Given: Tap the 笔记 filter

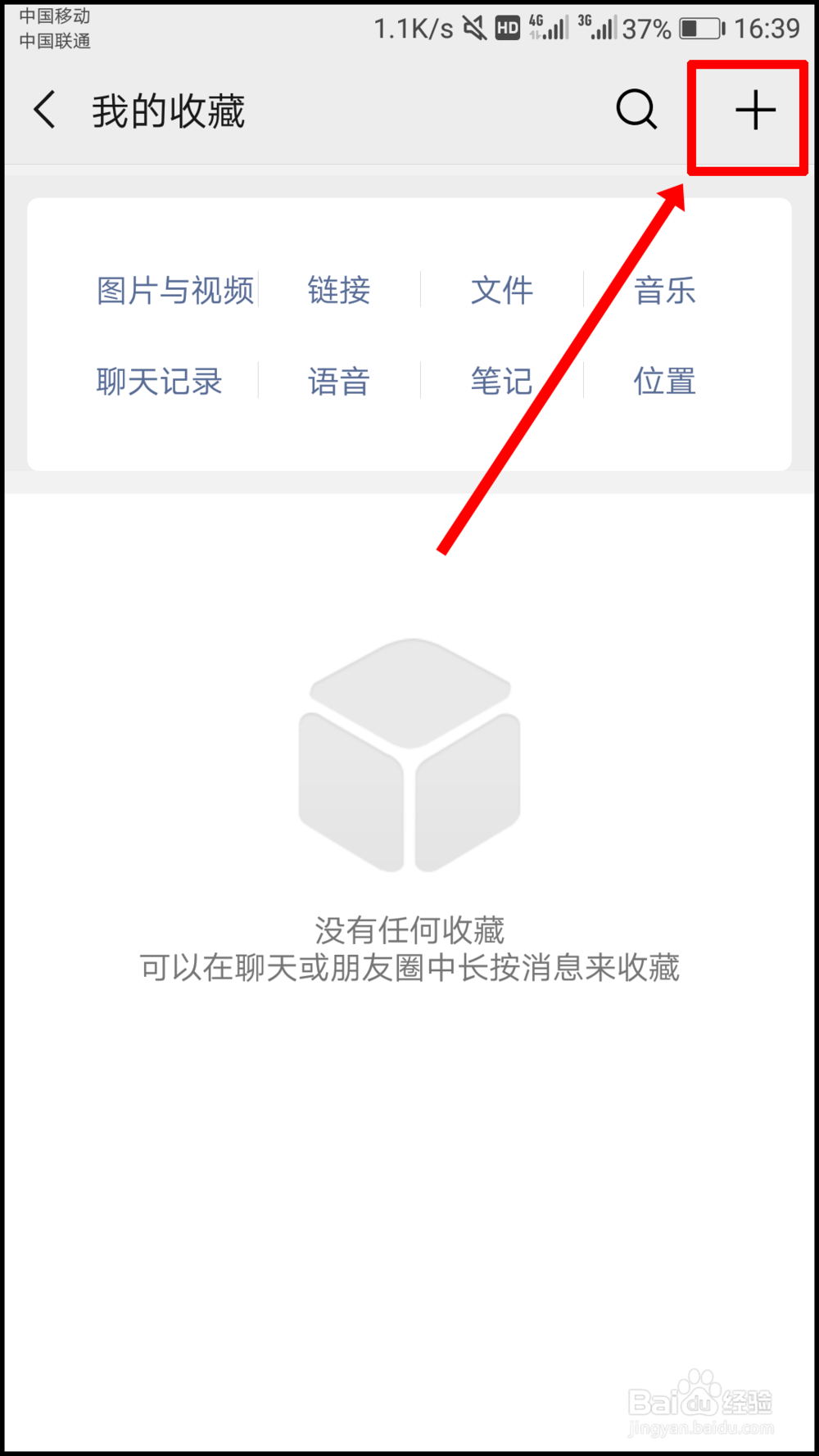Looking at the screenshot, I should [x=500, y=382].
